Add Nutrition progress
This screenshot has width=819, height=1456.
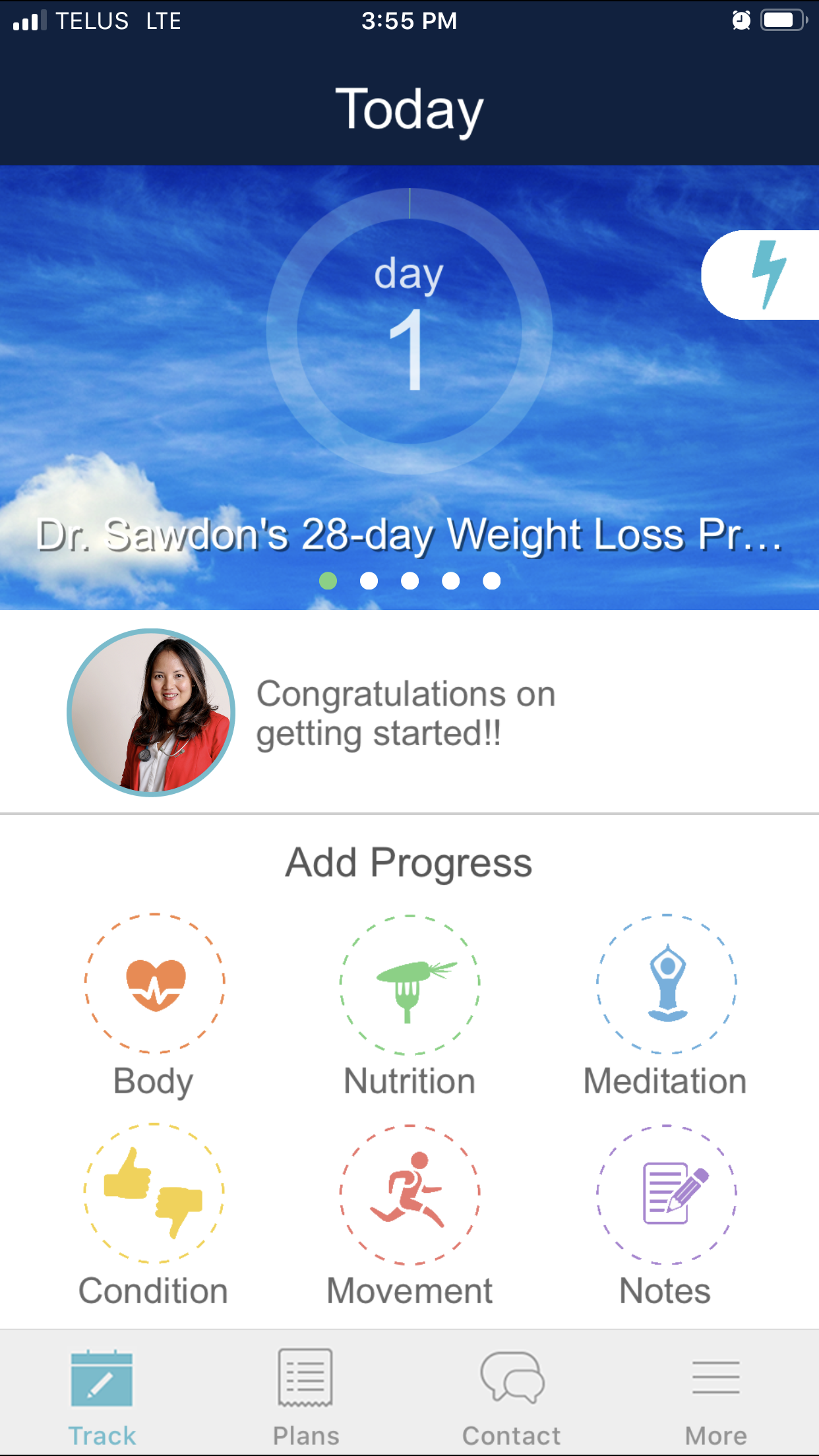click(x=409, y=985)
